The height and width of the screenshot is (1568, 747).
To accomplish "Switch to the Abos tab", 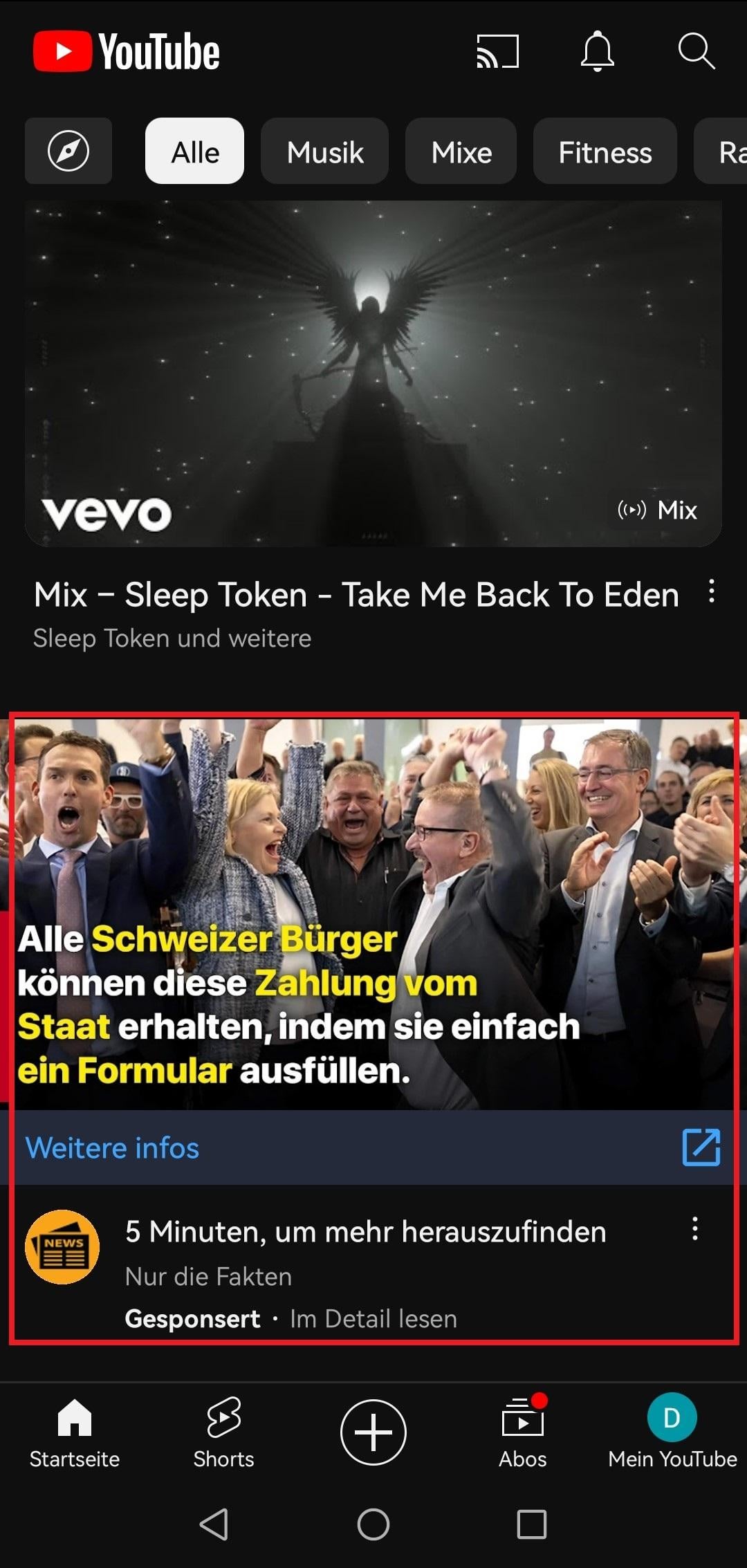I will click(x=523, y=1433).
